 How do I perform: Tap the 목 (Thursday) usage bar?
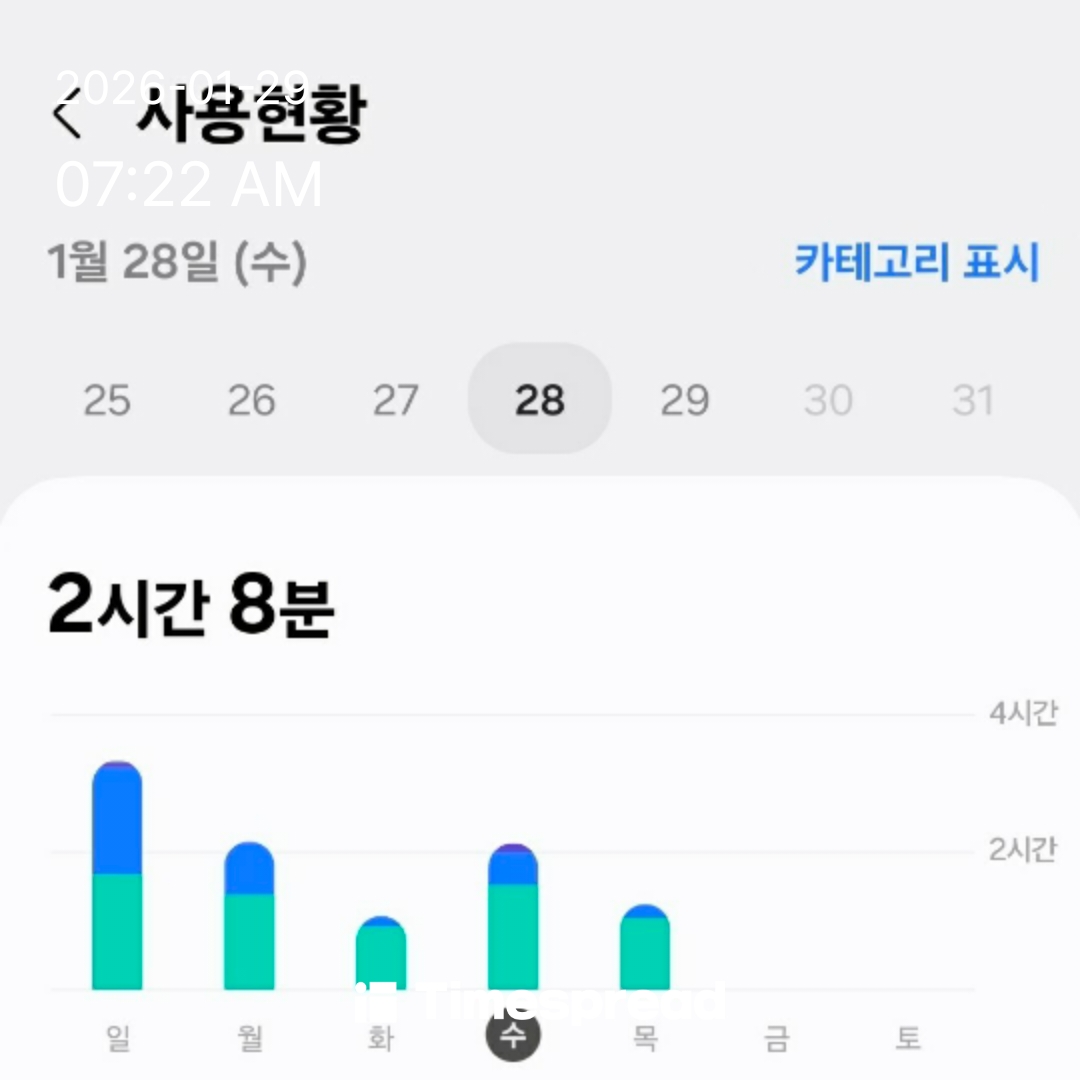click(x=645, y=948)
